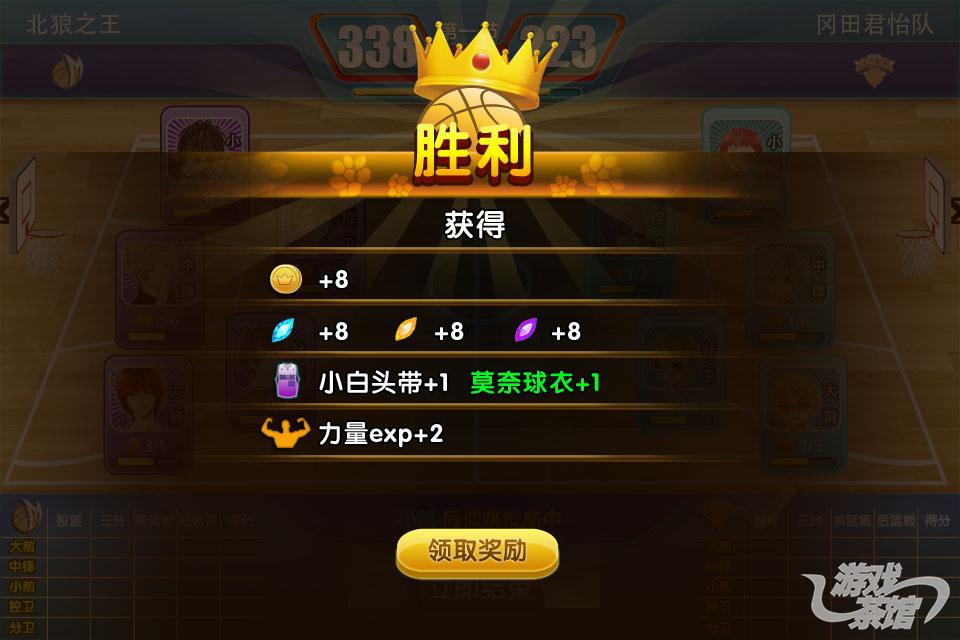The image size is (960, 640).
Task: Tap the 领取奖励 claim reward button
Action: (477, 552)
